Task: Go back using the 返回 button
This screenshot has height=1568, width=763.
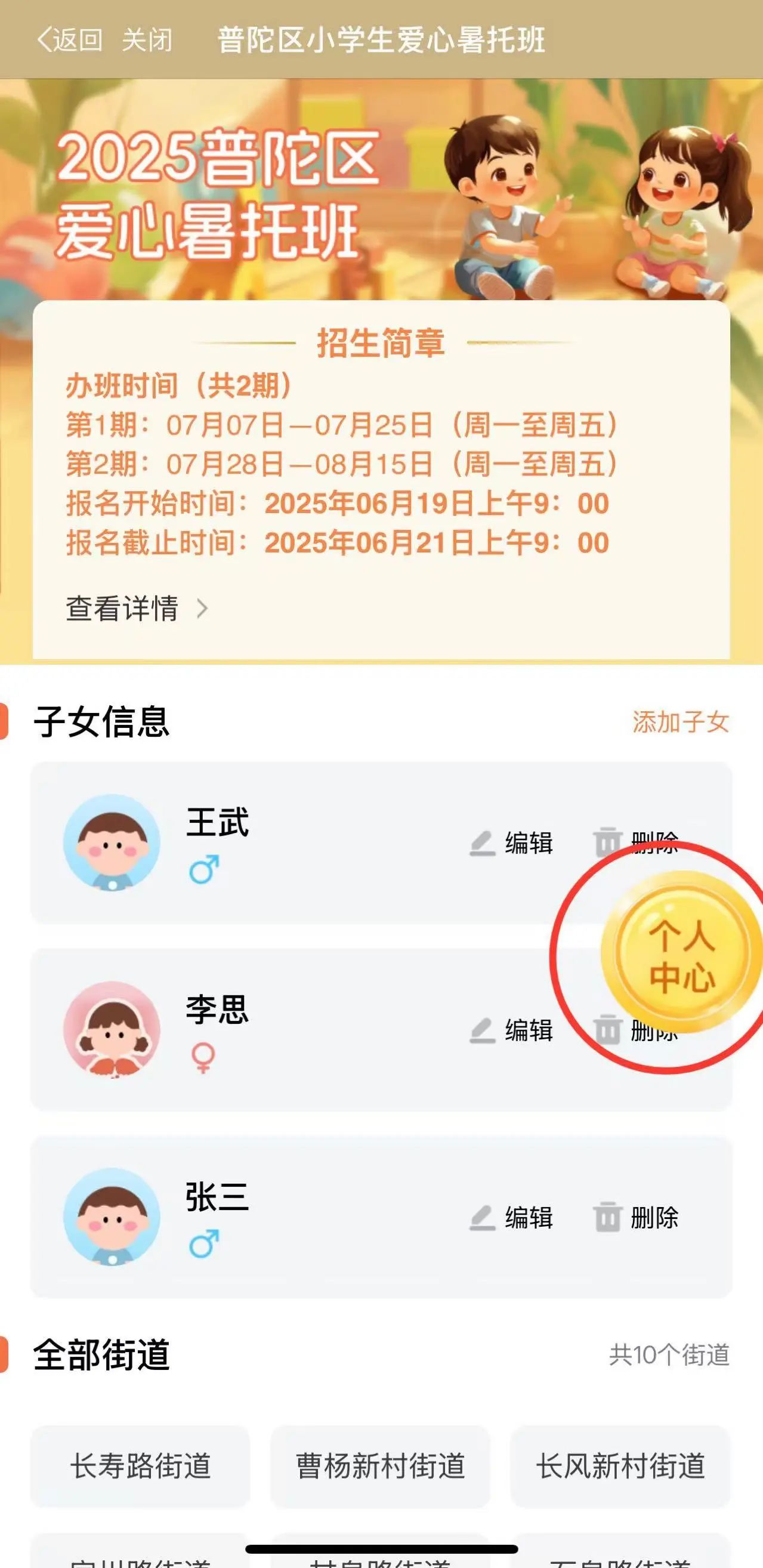Action: 69,40
